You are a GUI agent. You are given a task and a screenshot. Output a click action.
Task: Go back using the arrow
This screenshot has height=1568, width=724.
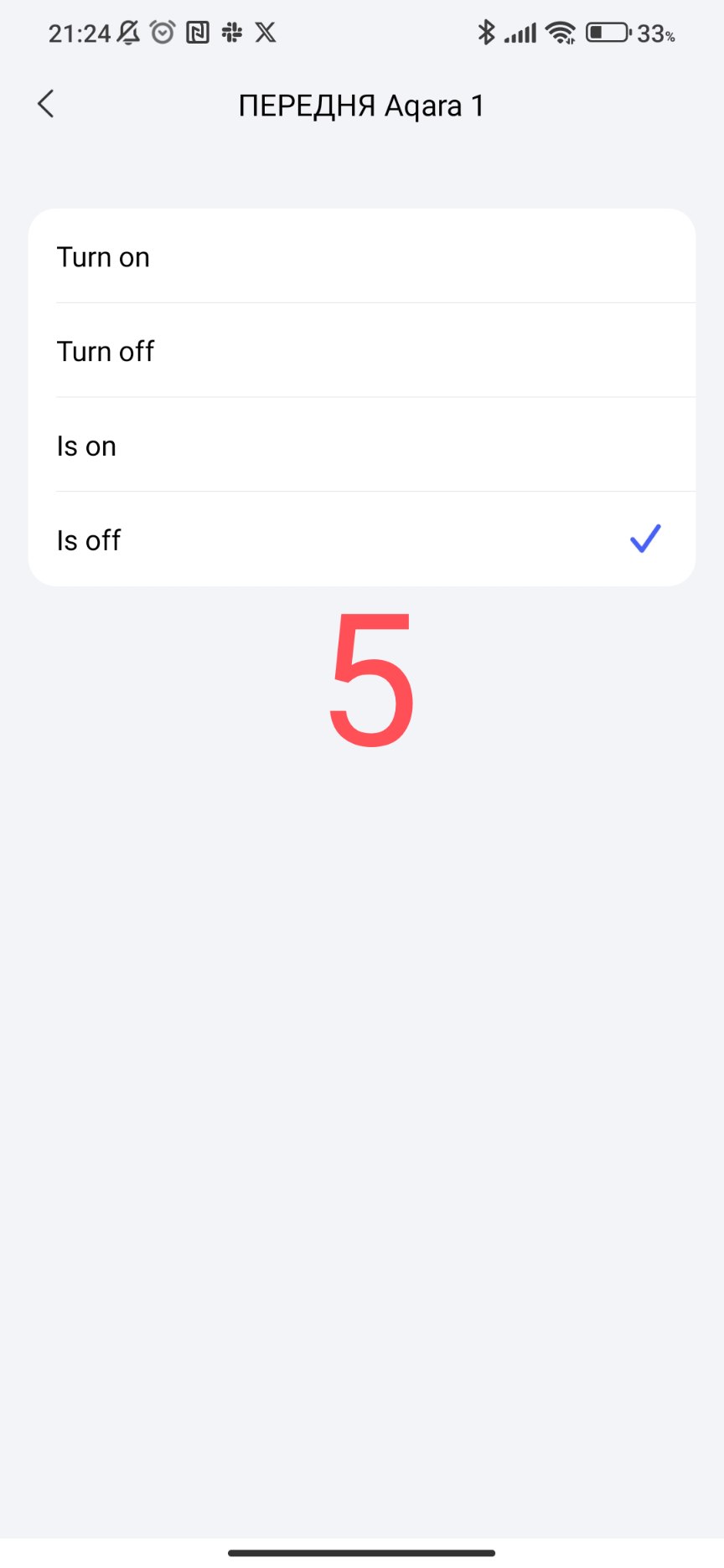(46, 105)
